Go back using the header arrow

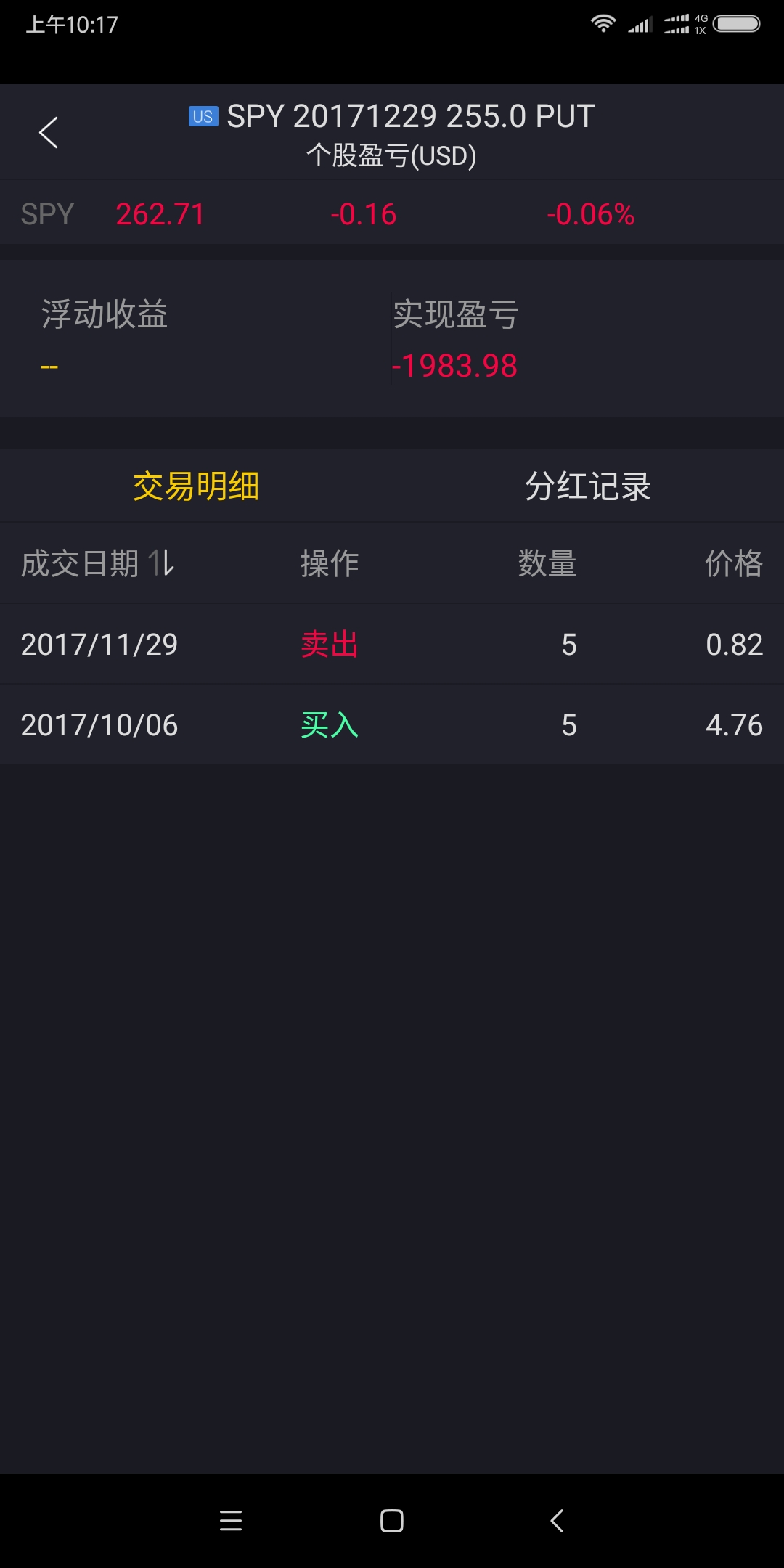[x=48, y=133]
